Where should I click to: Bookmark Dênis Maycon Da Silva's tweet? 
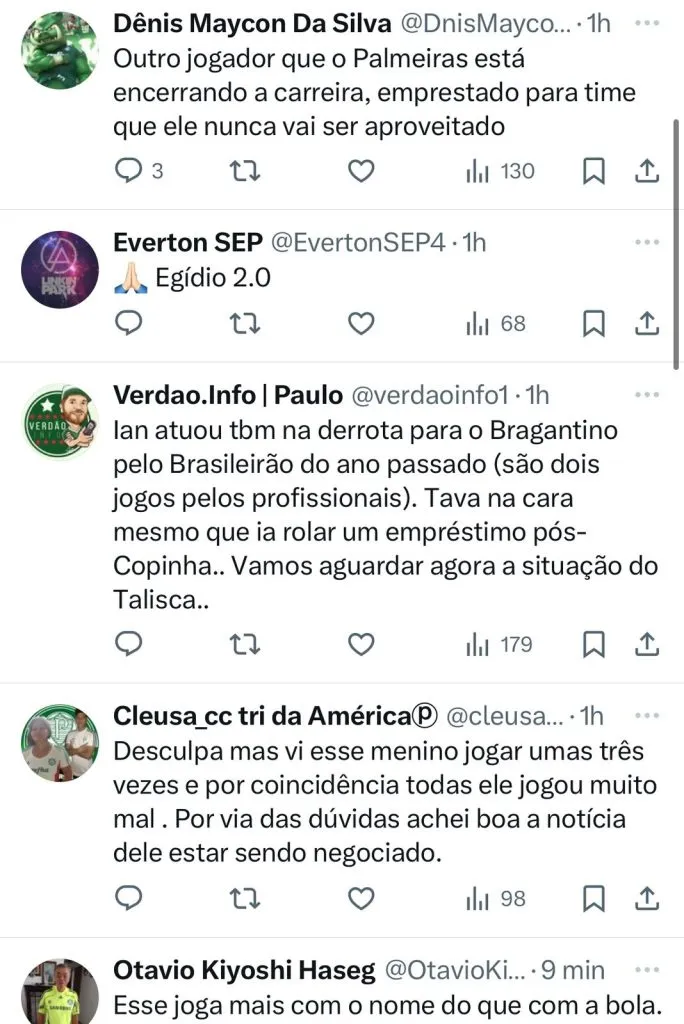pos(594,172)
